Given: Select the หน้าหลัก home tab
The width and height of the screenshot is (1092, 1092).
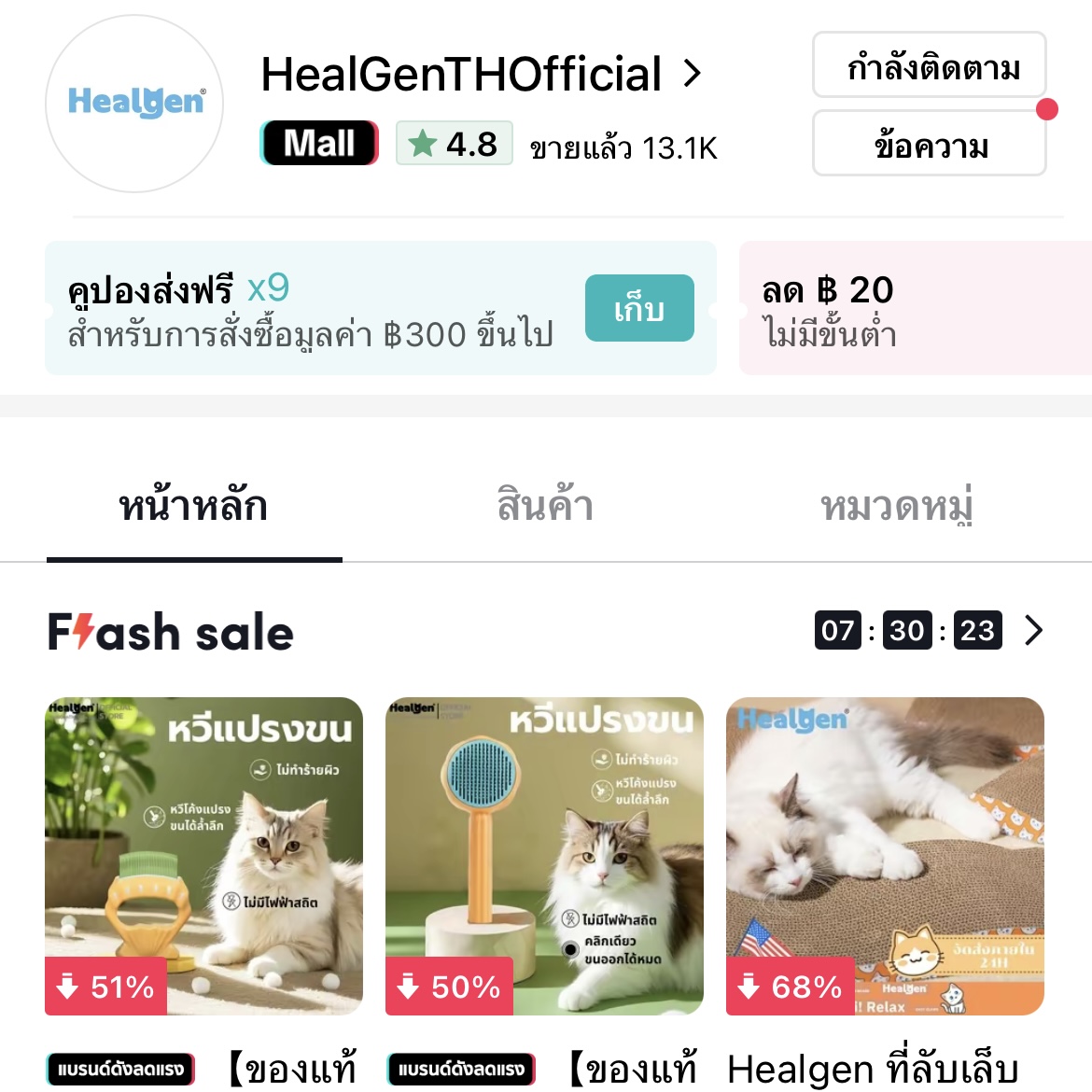Looking at the screenshot, I should click(194, 506).
